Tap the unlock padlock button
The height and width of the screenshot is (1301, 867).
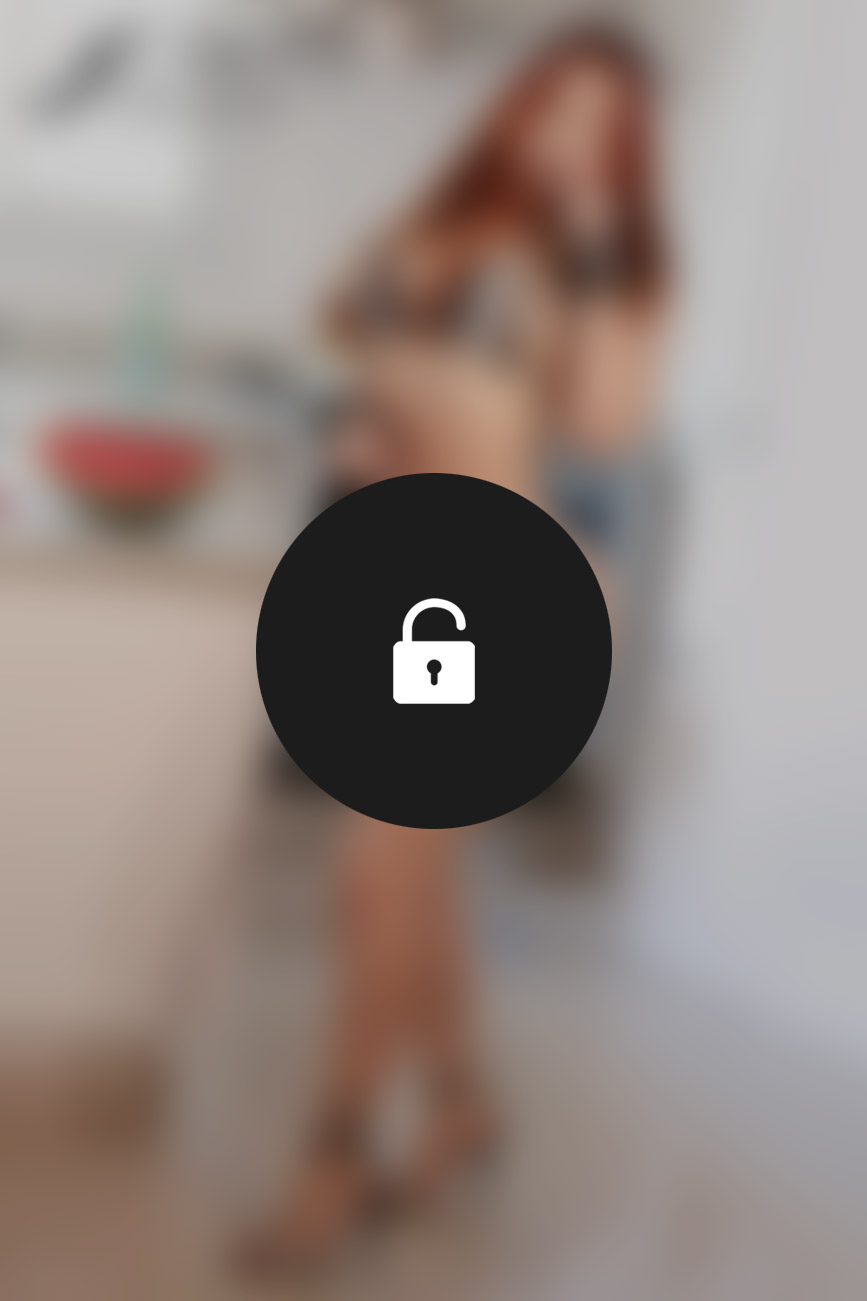click(433, 651)
